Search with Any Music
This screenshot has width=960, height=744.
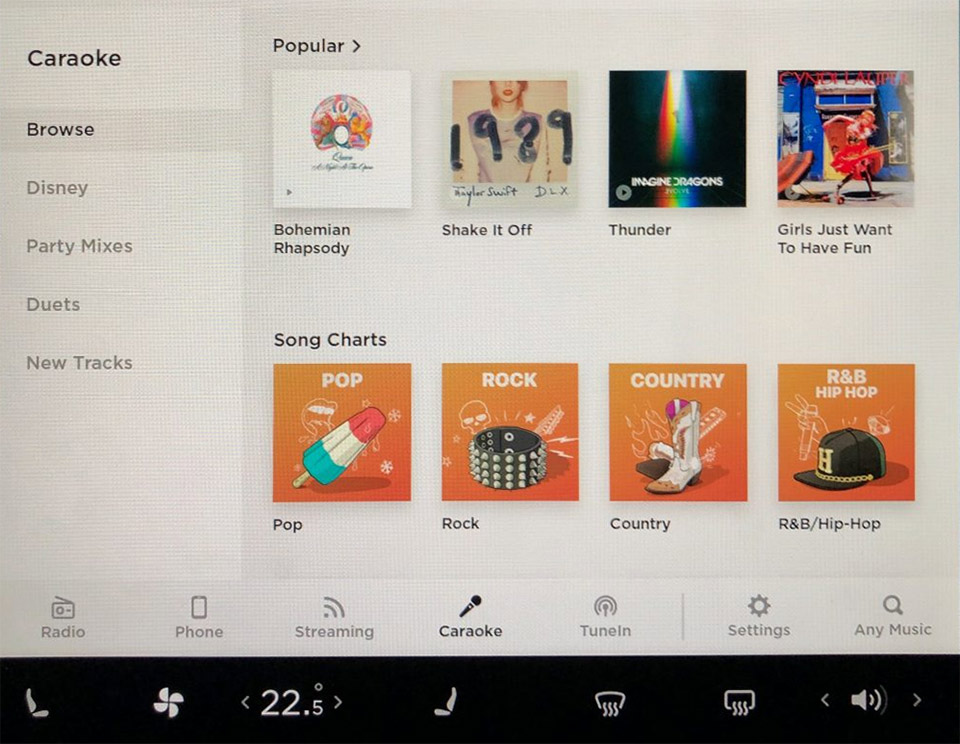click(892, 616)
